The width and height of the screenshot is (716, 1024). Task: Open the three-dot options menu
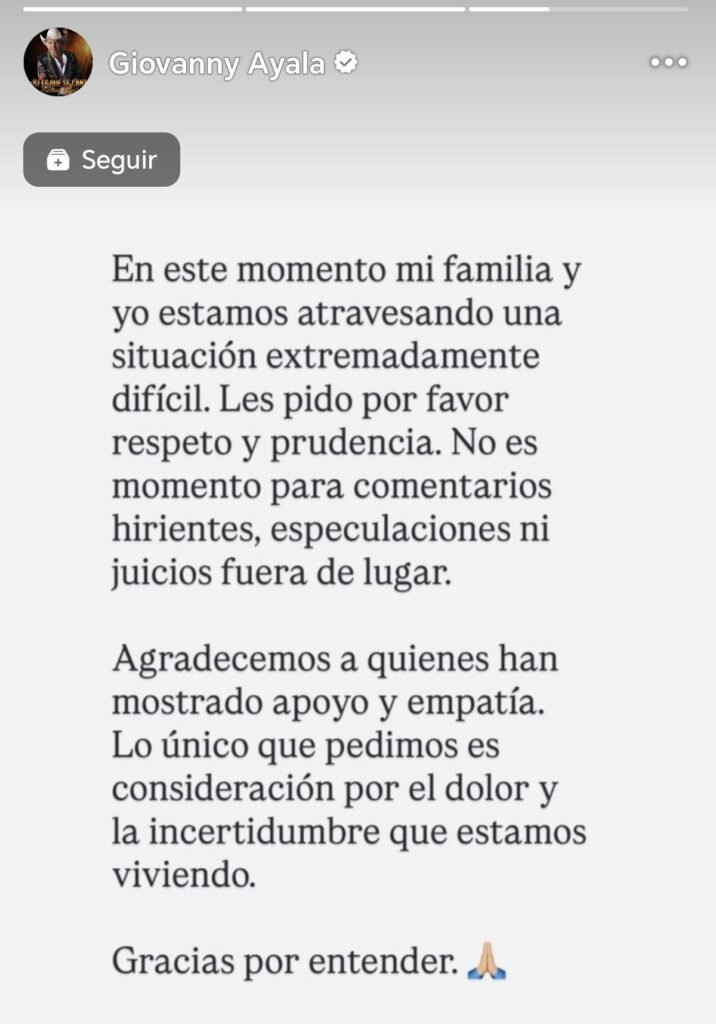click(668, 62)
